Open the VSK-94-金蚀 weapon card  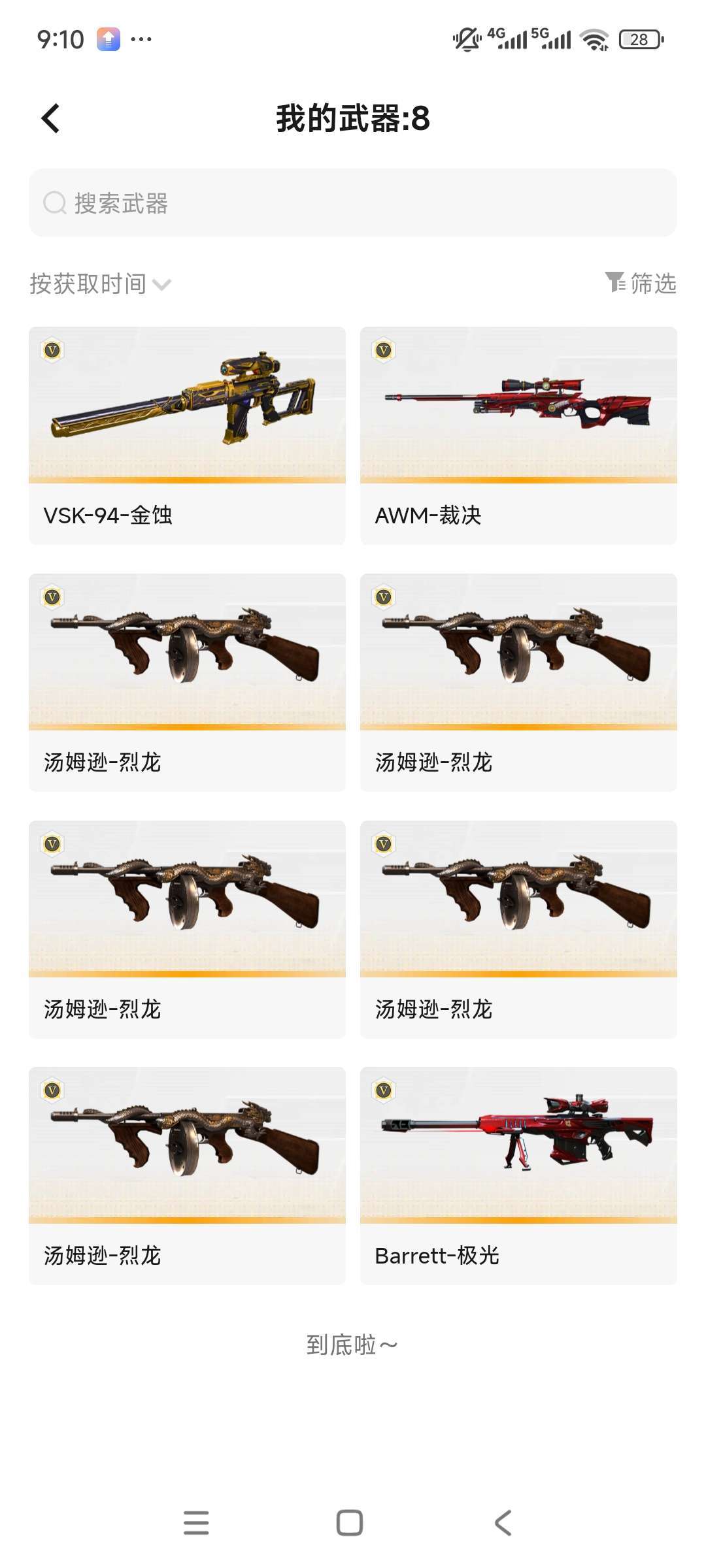187,436
